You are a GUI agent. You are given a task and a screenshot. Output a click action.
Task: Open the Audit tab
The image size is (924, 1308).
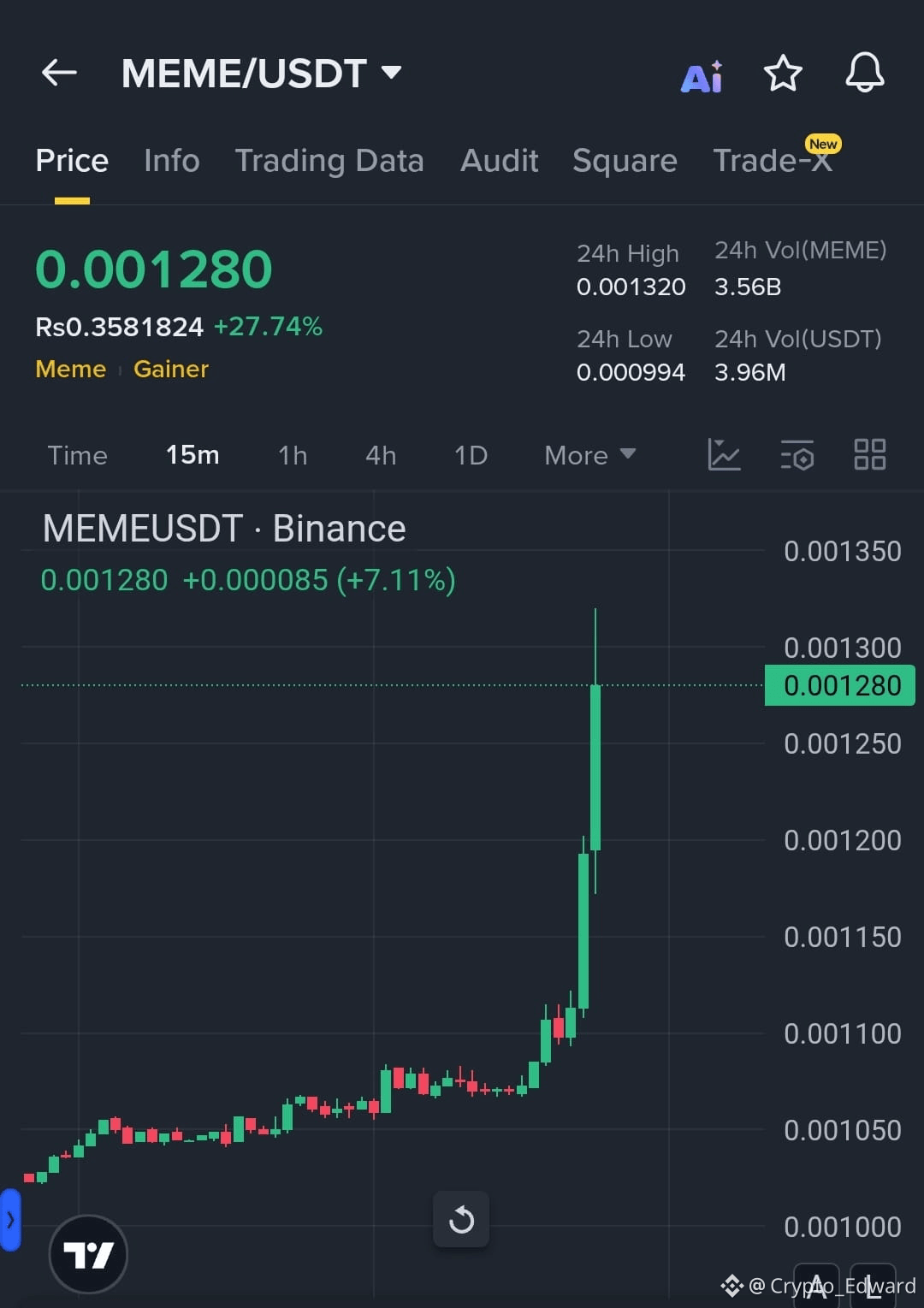tap(500, 161)
